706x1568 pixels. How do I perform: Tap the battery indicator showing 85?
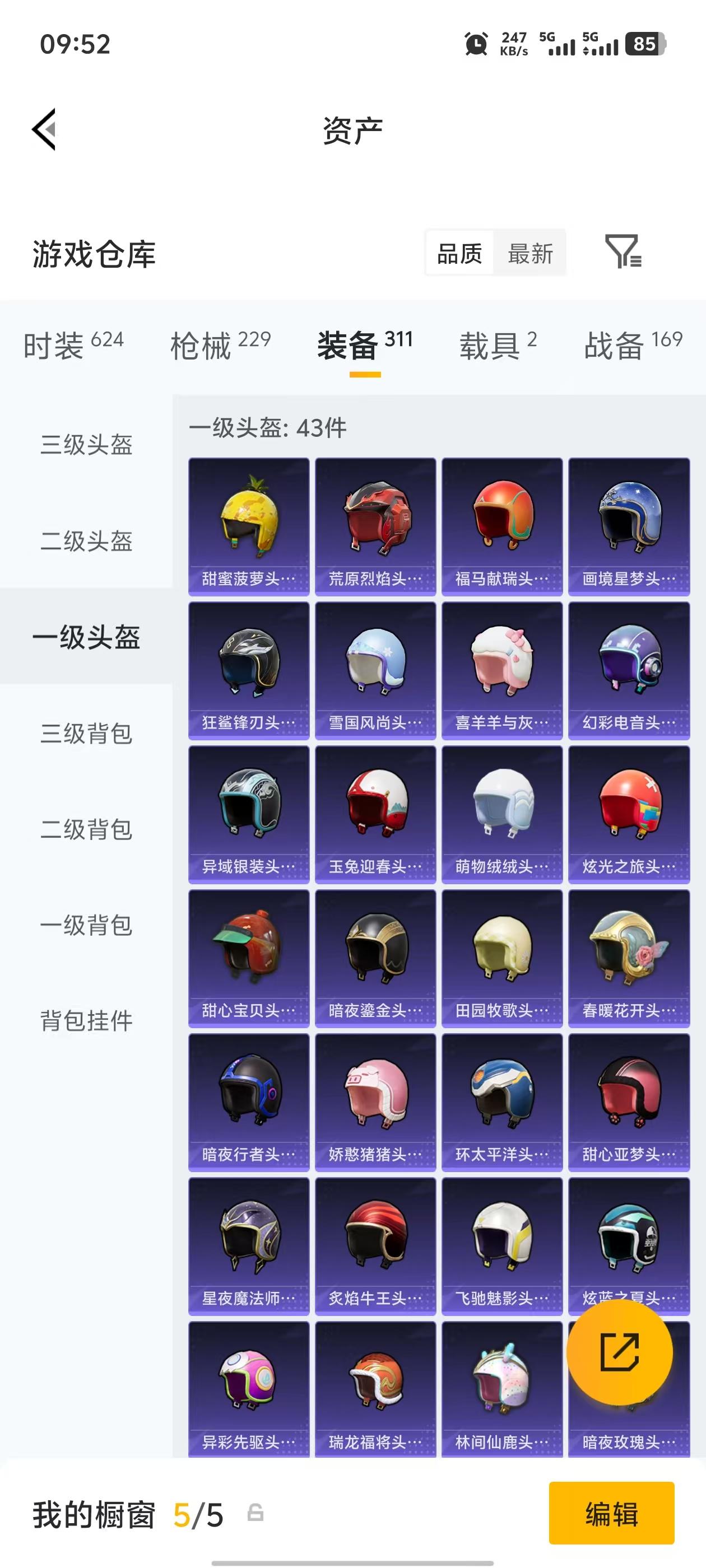(643, 43)
